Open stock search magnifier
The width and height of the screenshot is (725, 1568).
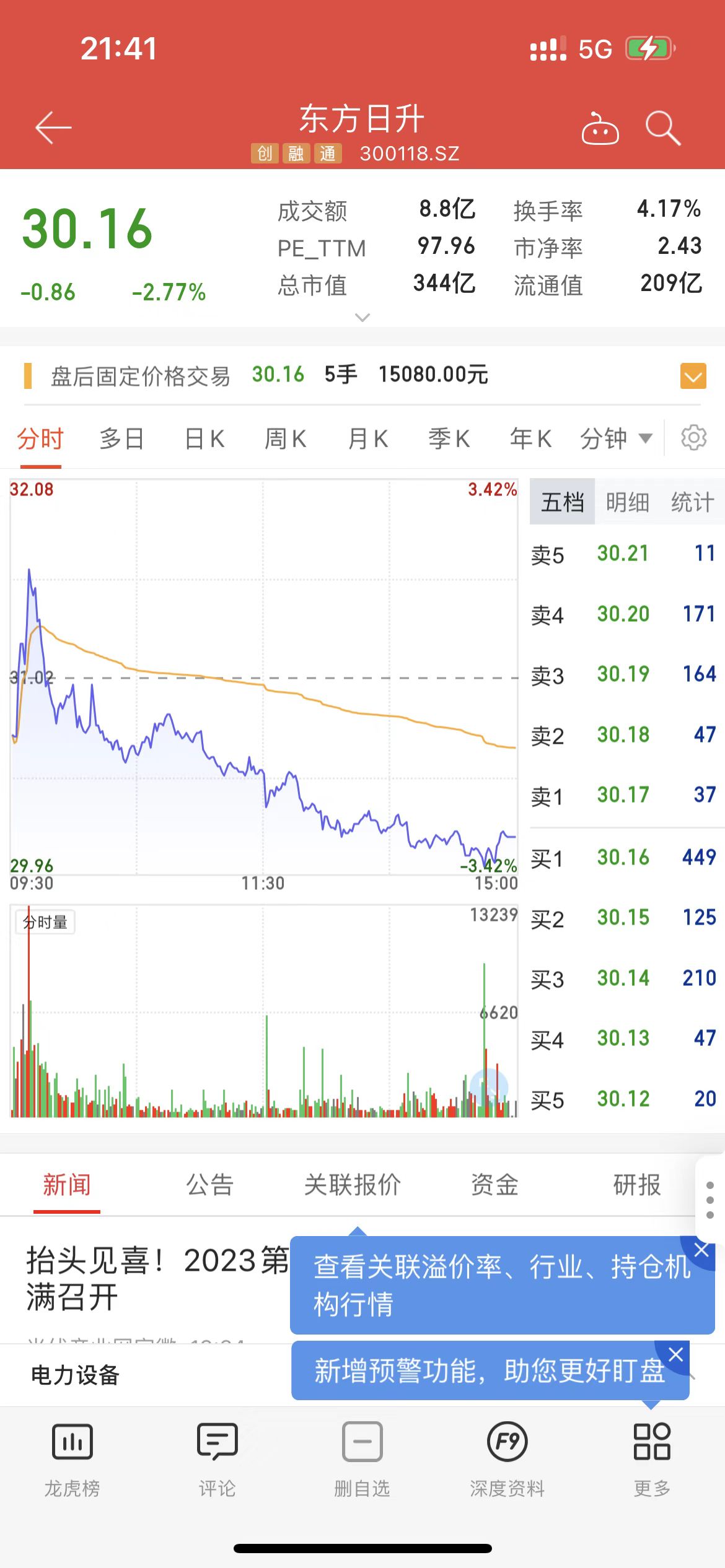point(662,129)
